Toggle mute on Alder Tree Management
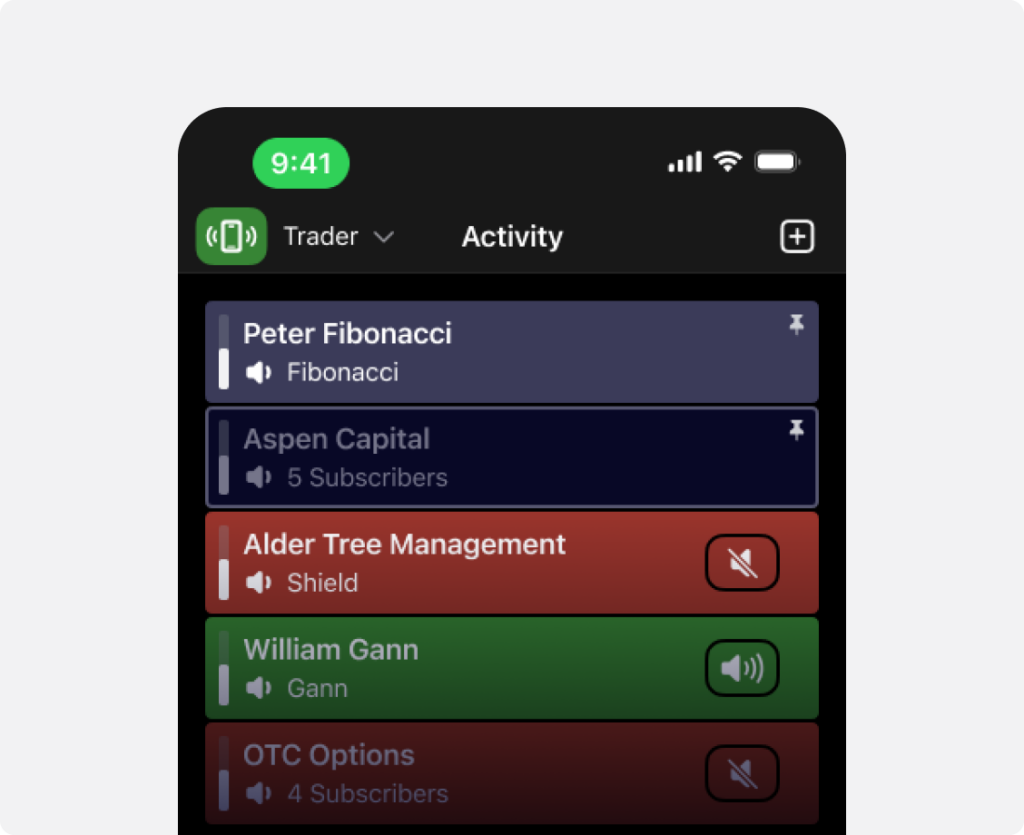 [x=742, y=563]
